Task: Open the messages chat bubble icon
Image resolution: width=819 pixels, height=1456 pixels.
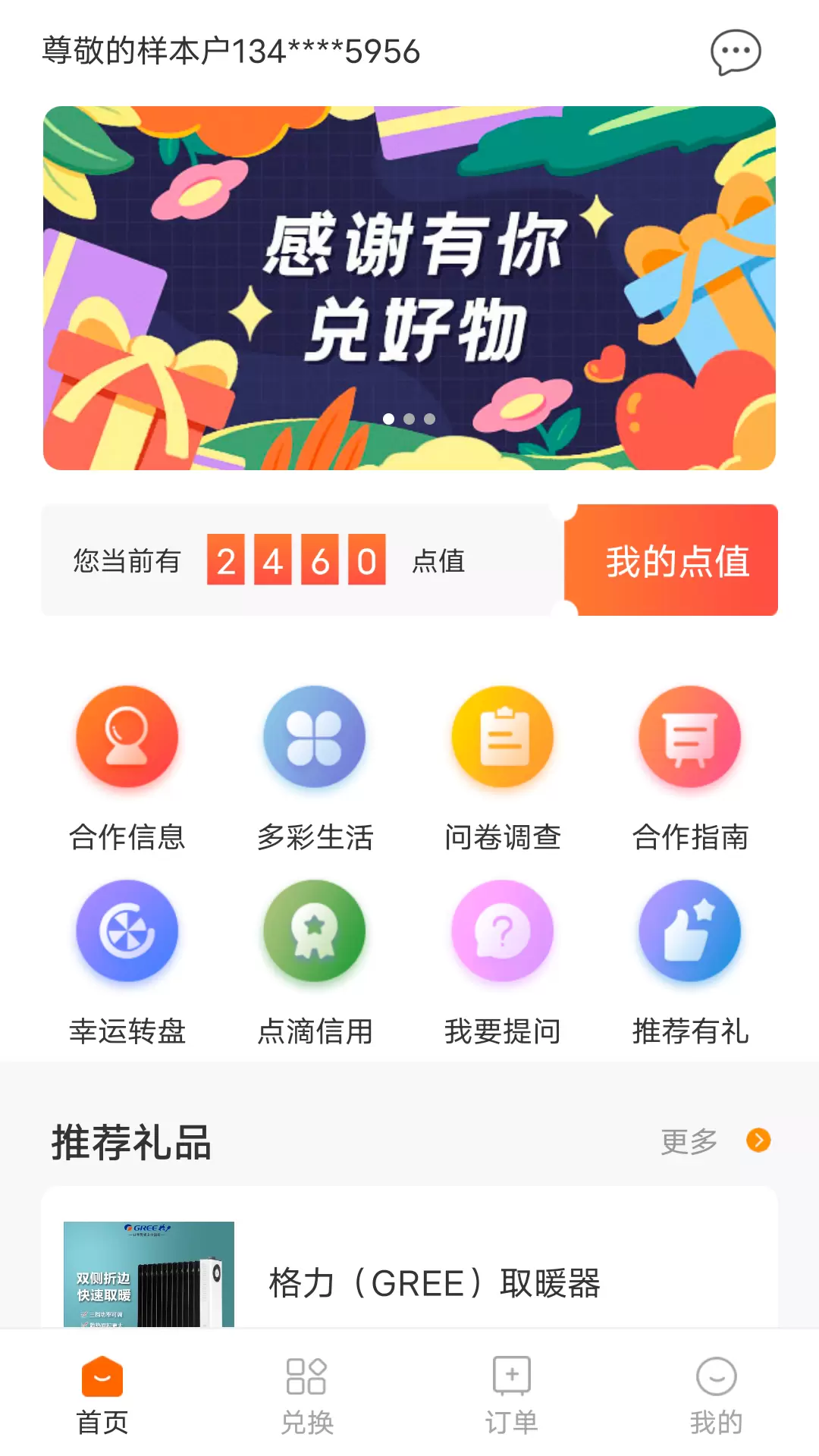Action: 735,52
